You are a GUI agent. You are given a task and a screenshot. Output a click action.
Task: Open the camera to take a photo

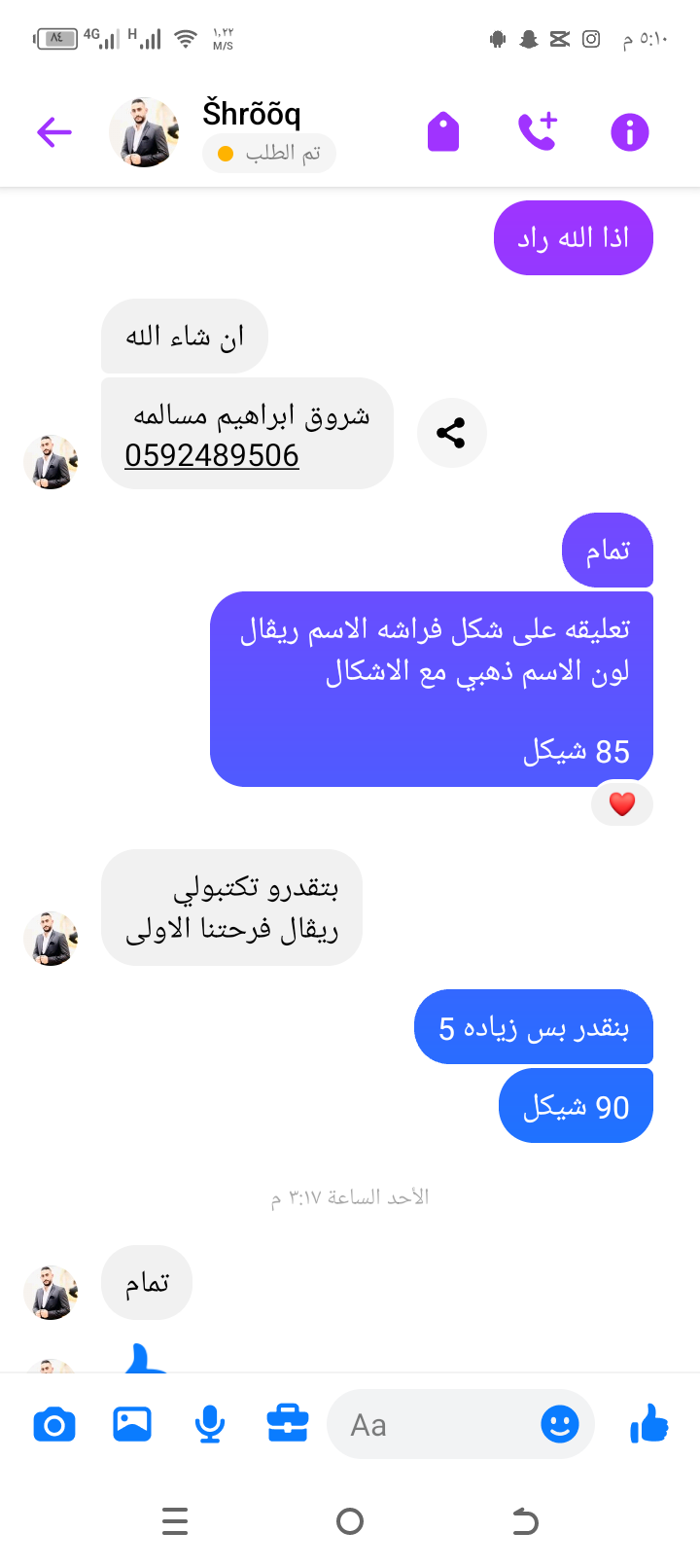(x=54, y=1425)
